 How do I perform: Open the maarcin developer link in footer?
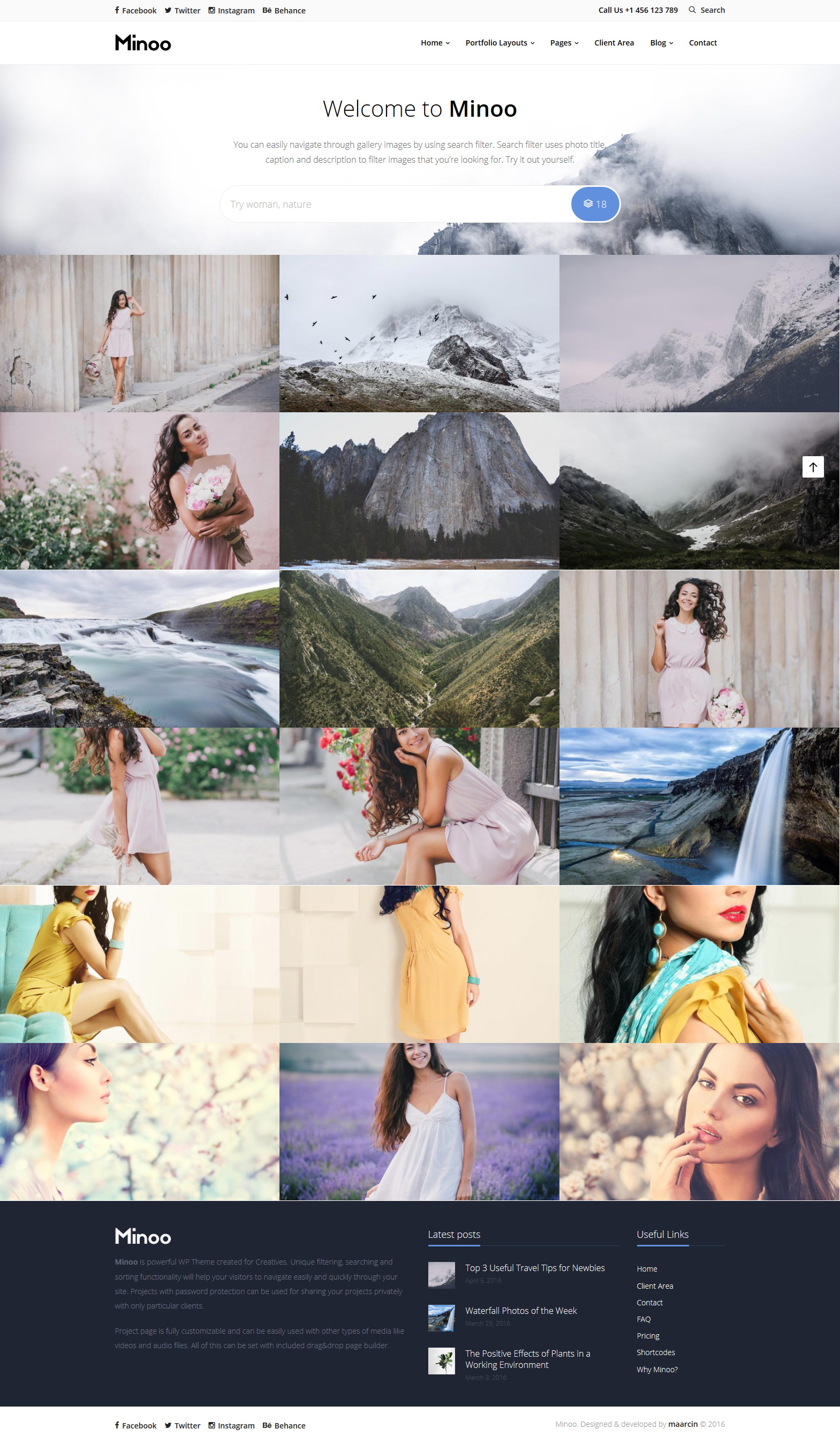tap(683, 1425)
